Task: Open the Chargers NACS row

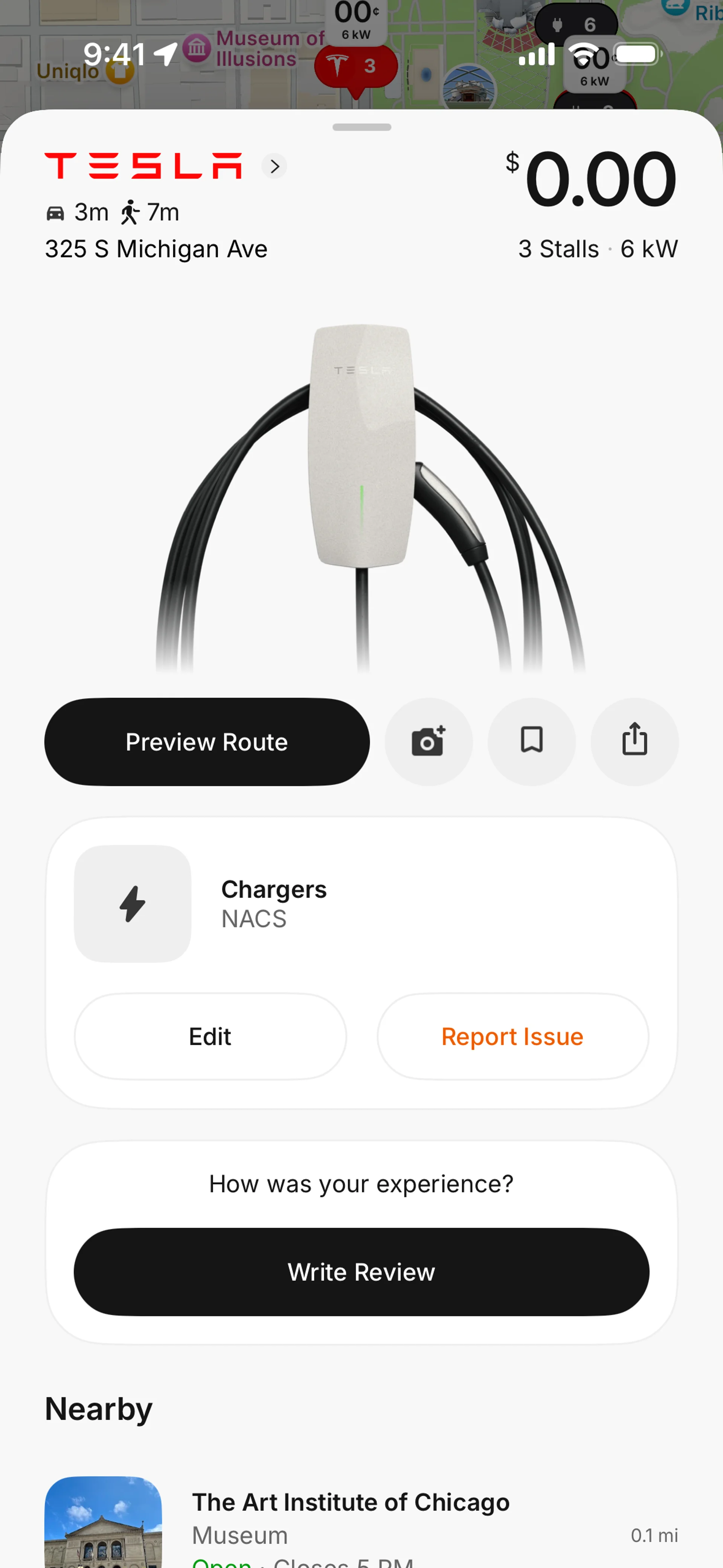Action: click(273, 903)
